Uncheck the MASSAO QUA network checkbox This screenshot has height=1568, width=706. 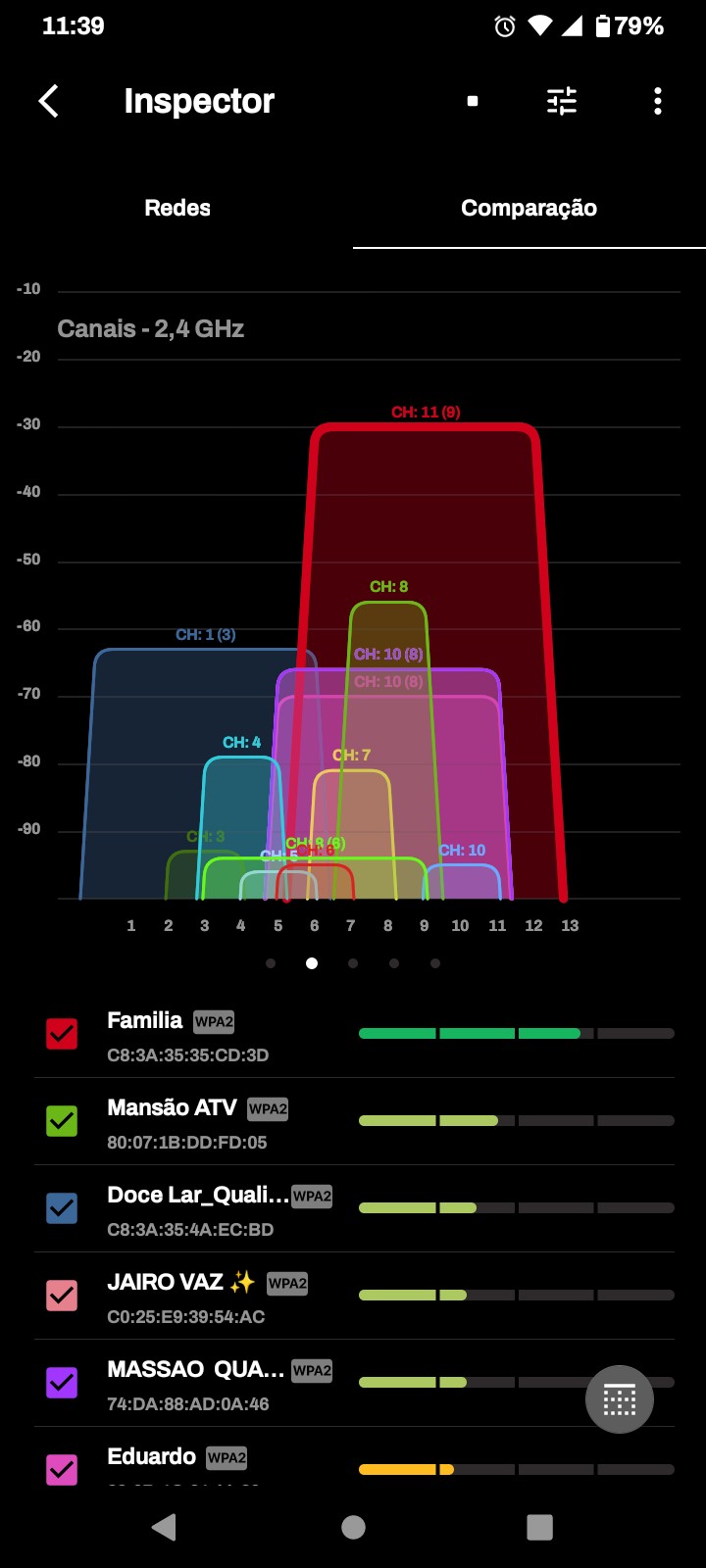tap(62, 1383)
